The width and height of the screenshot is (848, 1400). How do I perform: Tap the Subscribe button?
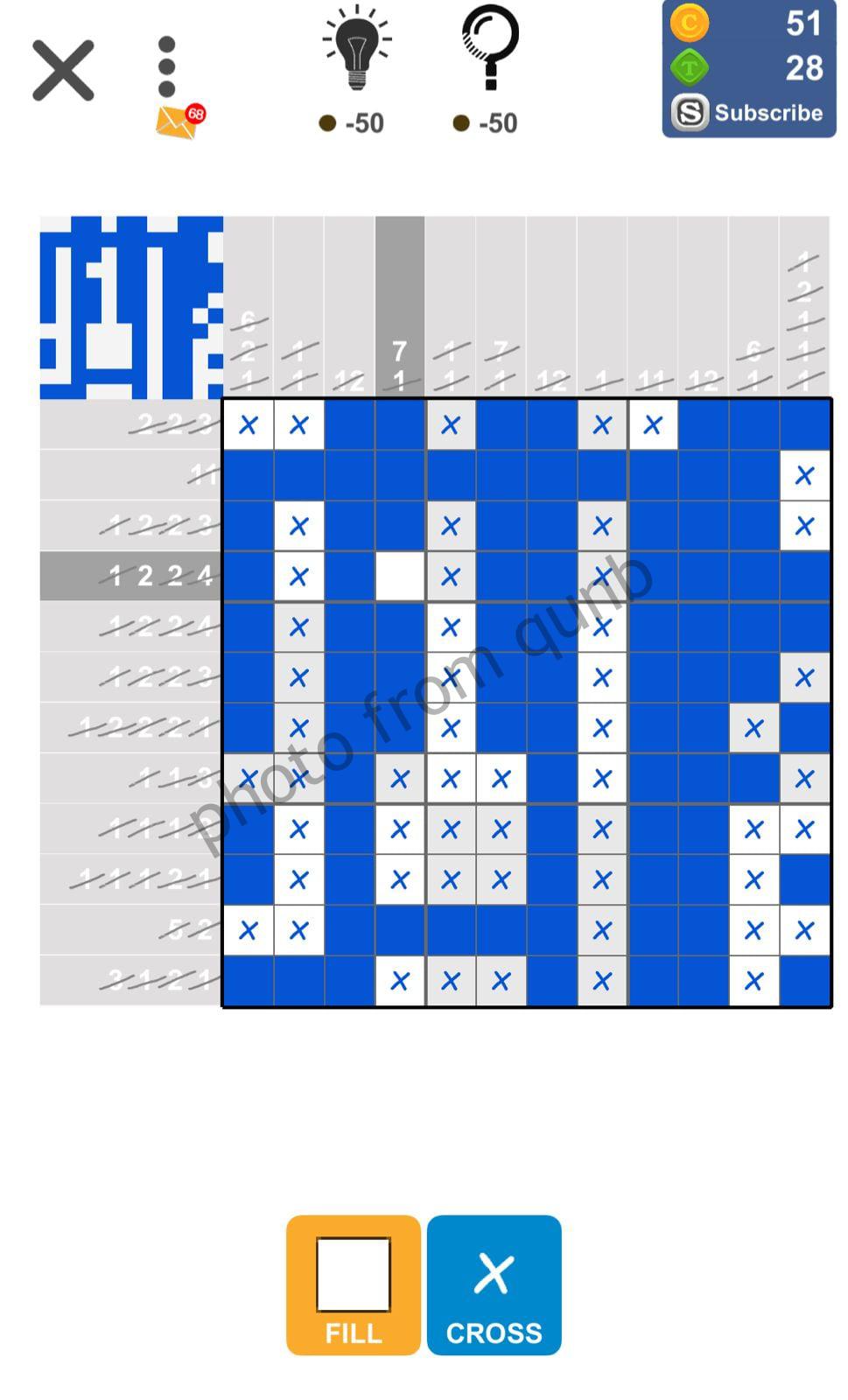point(749,113)
